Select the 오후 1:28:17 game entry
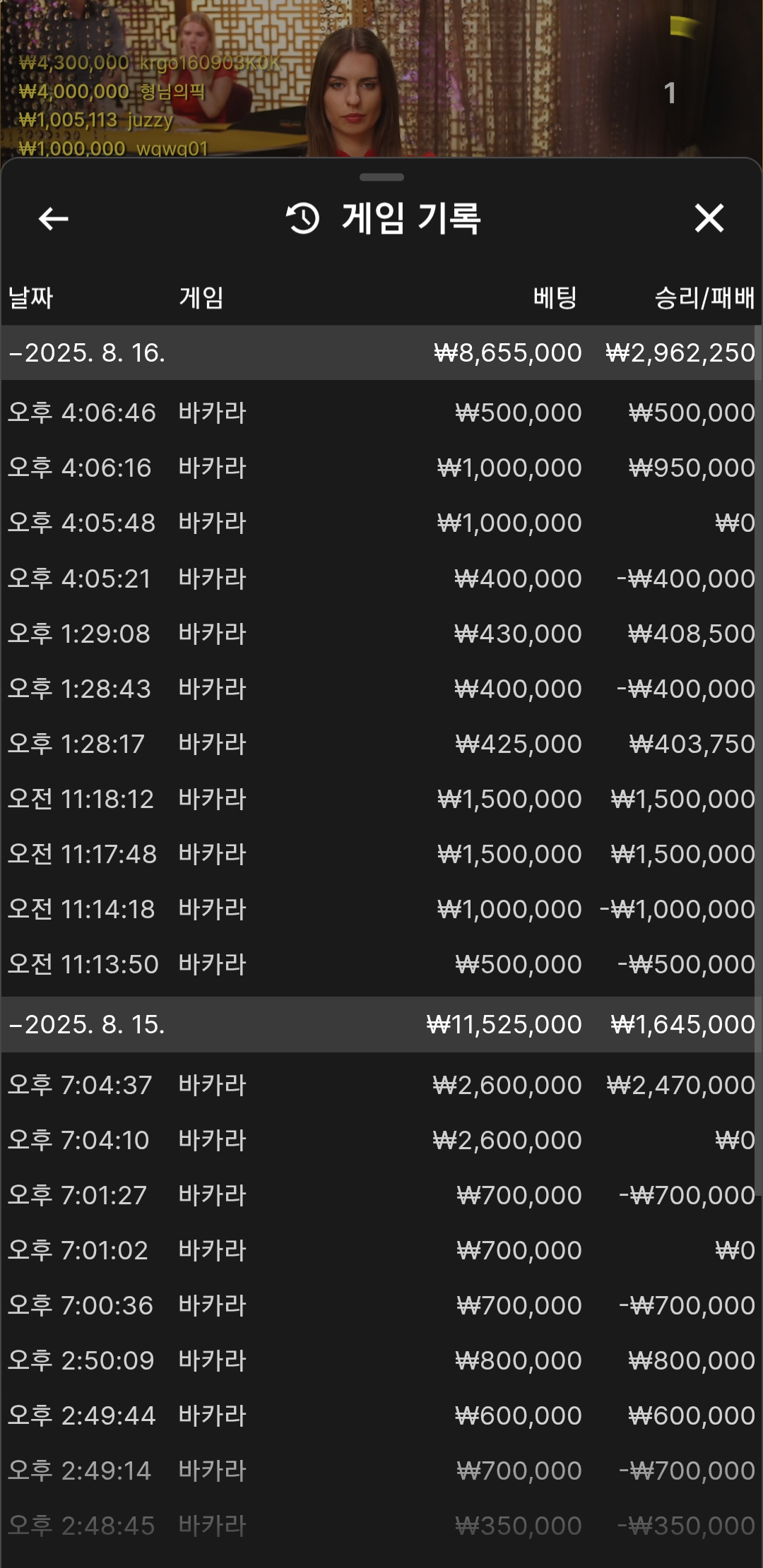 [381, 744]
